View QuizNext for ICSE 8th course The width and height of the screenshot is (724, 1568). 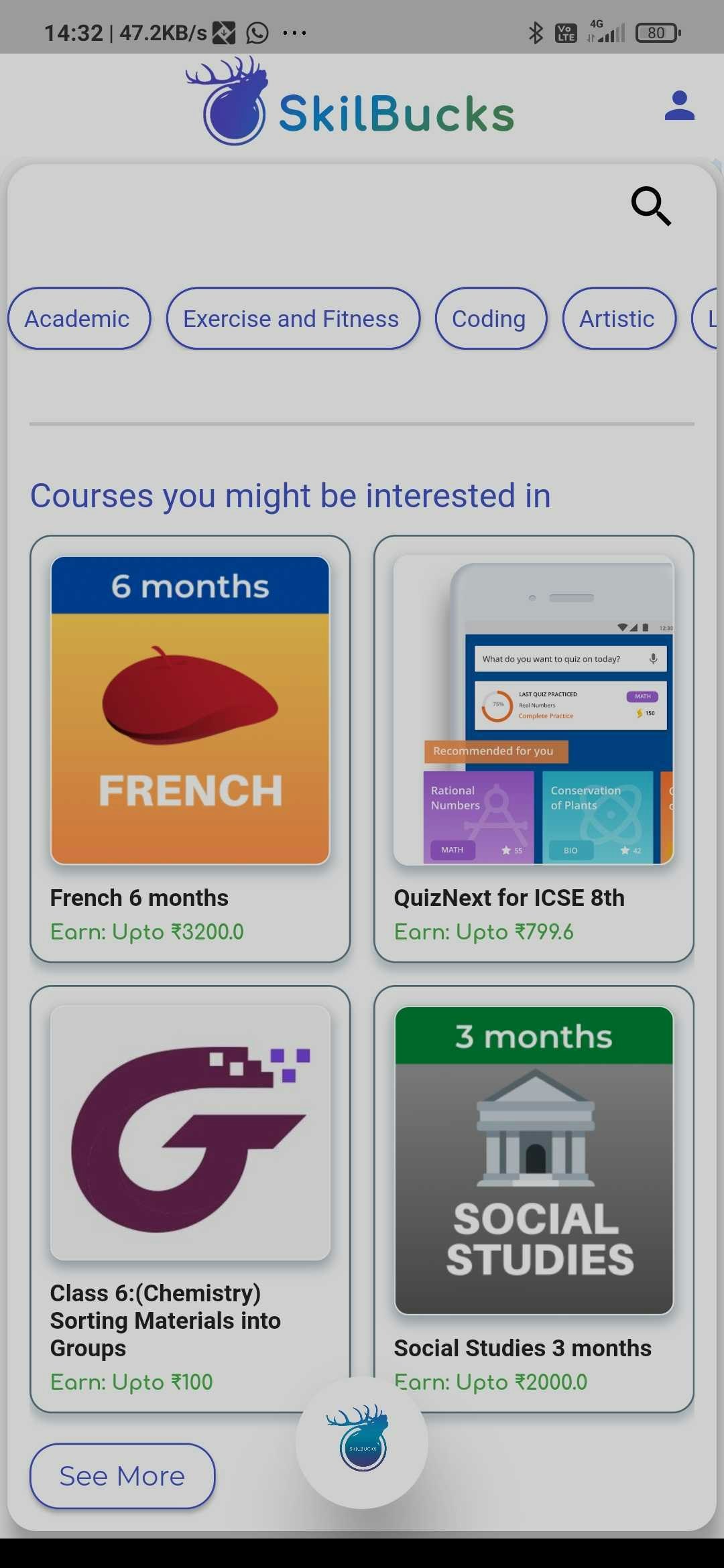[x=534, y=747]
